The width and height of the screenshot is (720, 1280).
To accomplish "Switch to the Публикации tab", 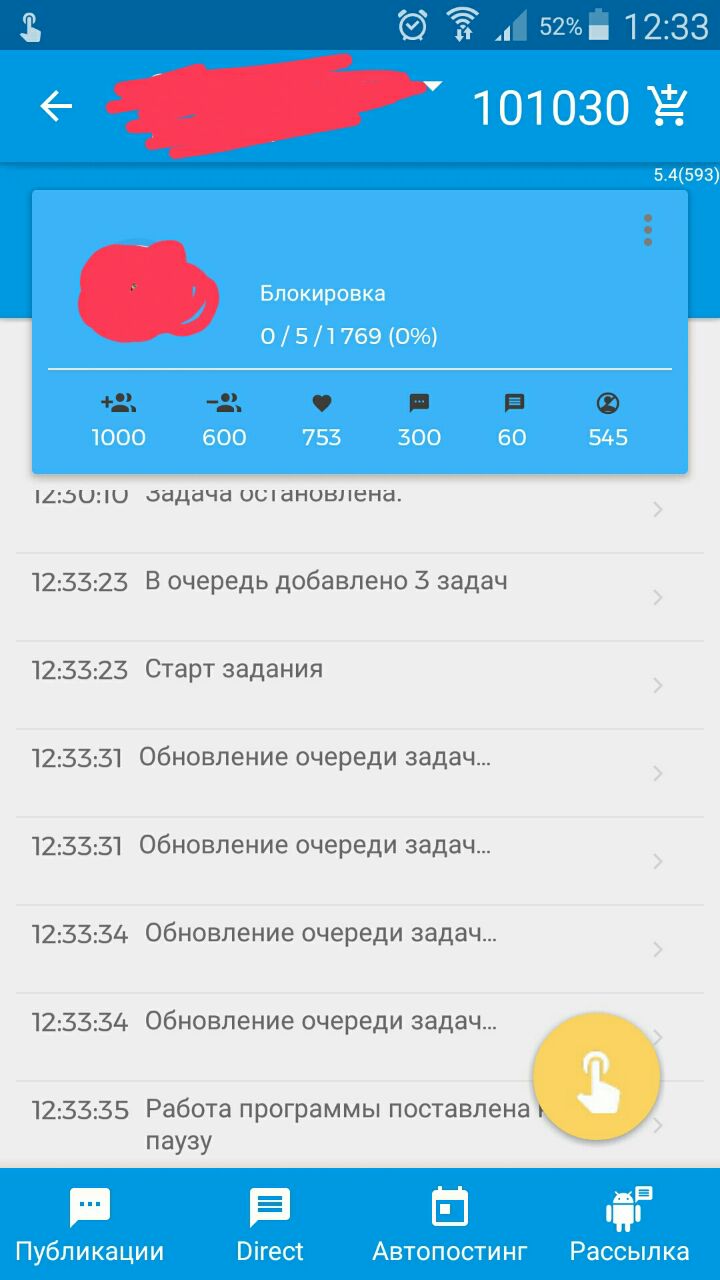I will click(90, 1223).
